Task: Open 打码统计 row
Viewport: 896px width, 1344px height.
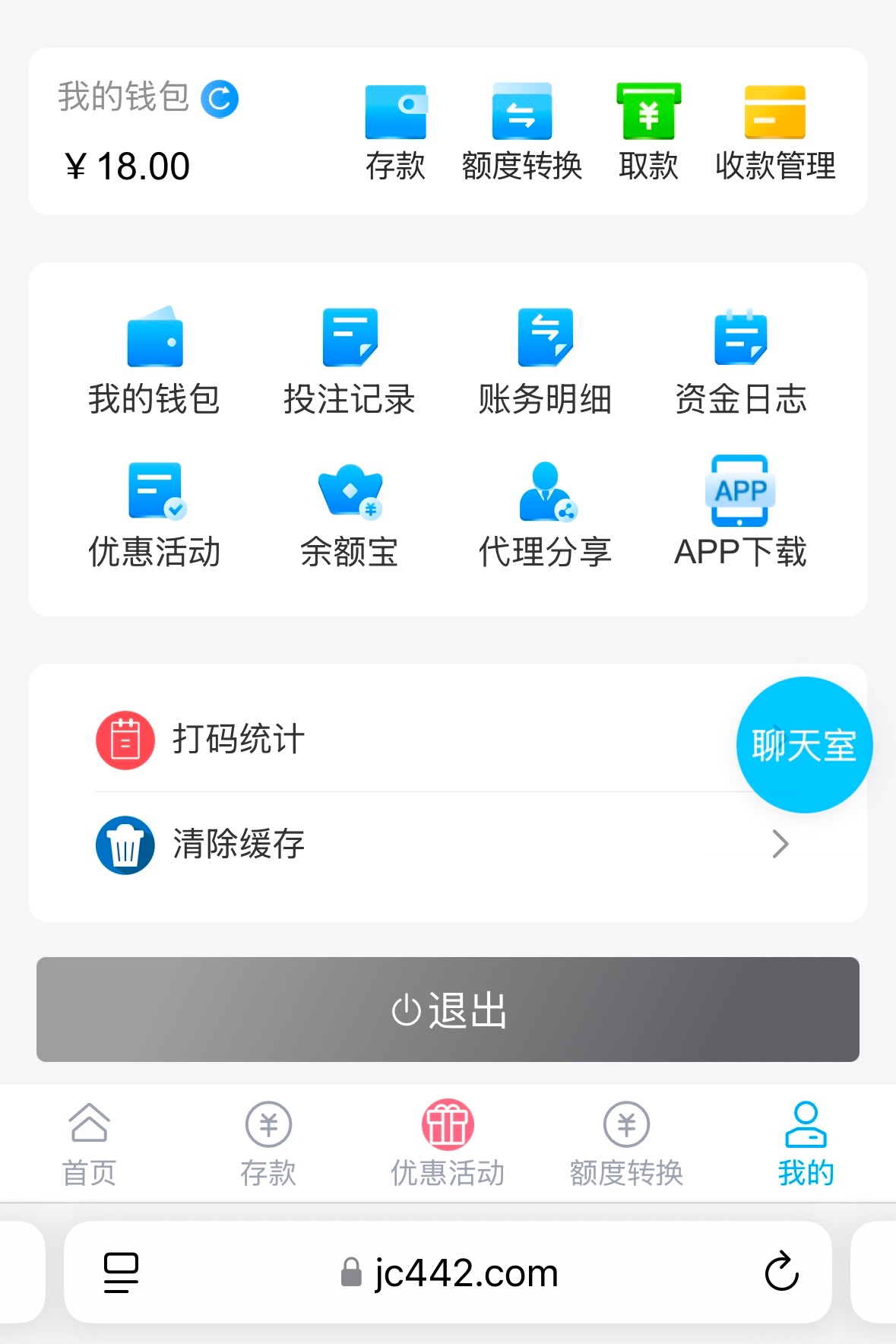Action: click(380, 739)
